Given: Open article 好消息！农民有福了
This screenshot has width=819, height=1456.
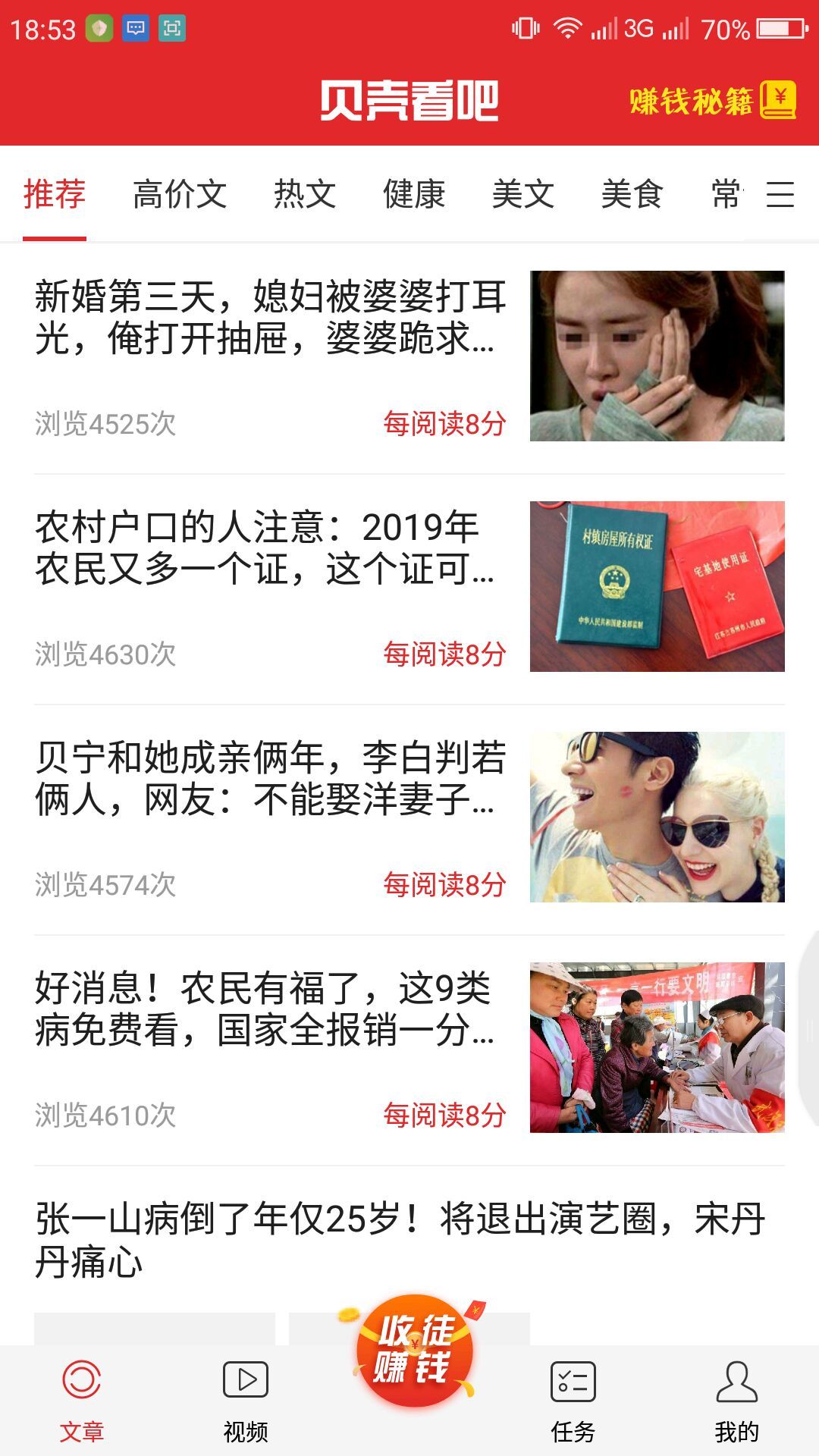Looking at the screenshot, I should pos(264,1009).
